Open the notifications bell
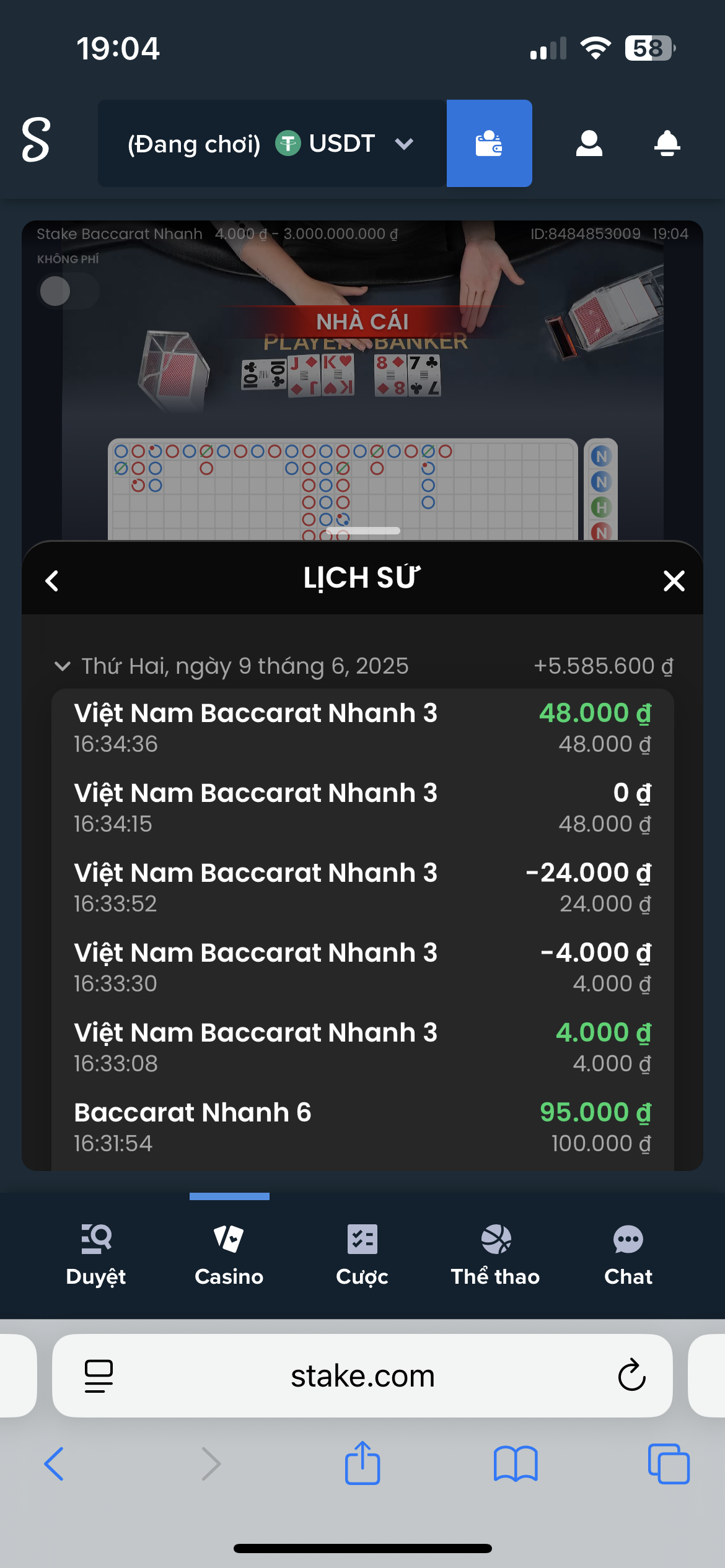Viewport: 725px width, 1568px height. pyautogui.click(x=667, y=144)
